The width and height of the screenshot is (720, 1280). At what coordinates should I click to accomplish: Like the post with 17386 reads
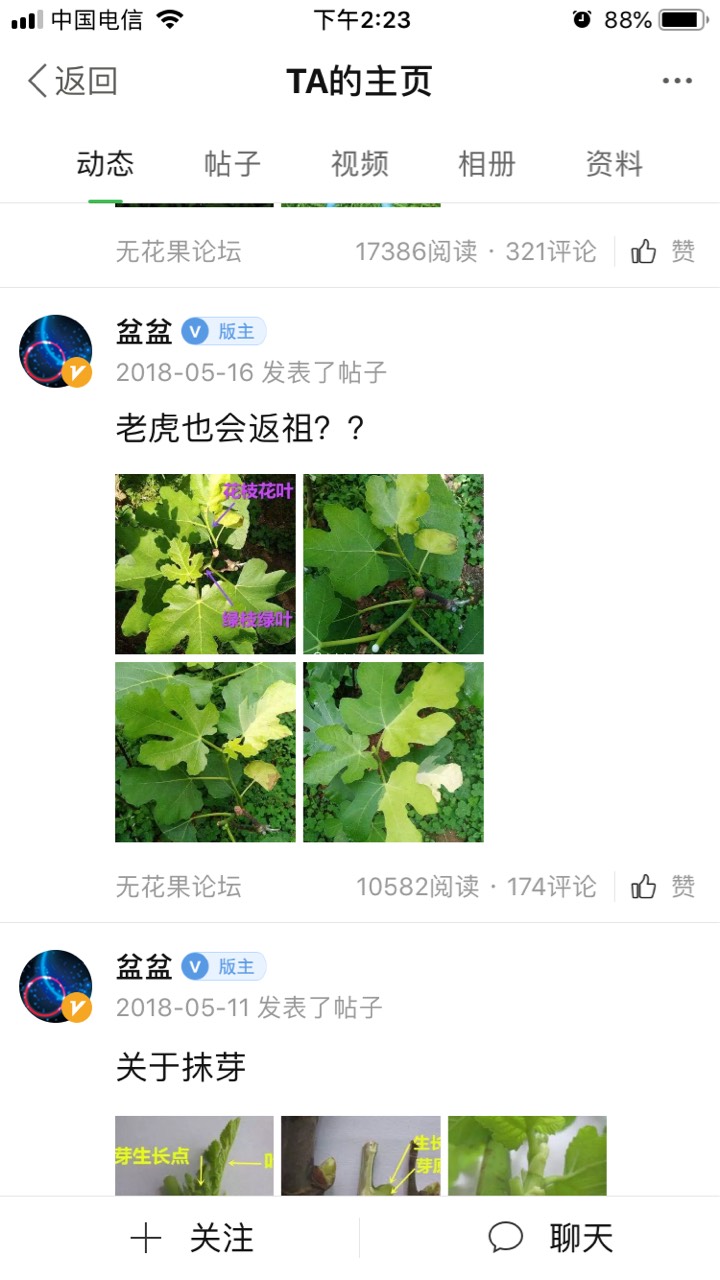tap(663, 251)
